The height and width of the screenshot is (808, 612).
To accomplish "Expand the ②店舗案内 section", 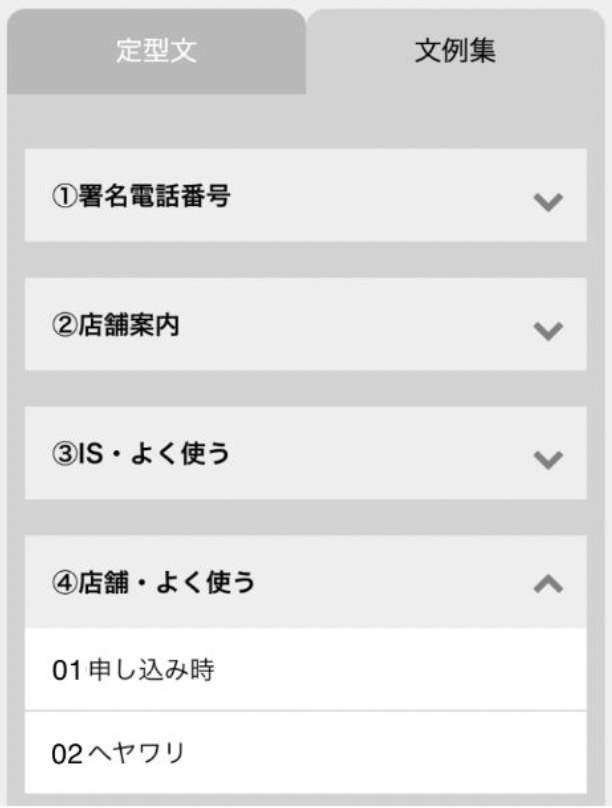I will coord(305,325).
